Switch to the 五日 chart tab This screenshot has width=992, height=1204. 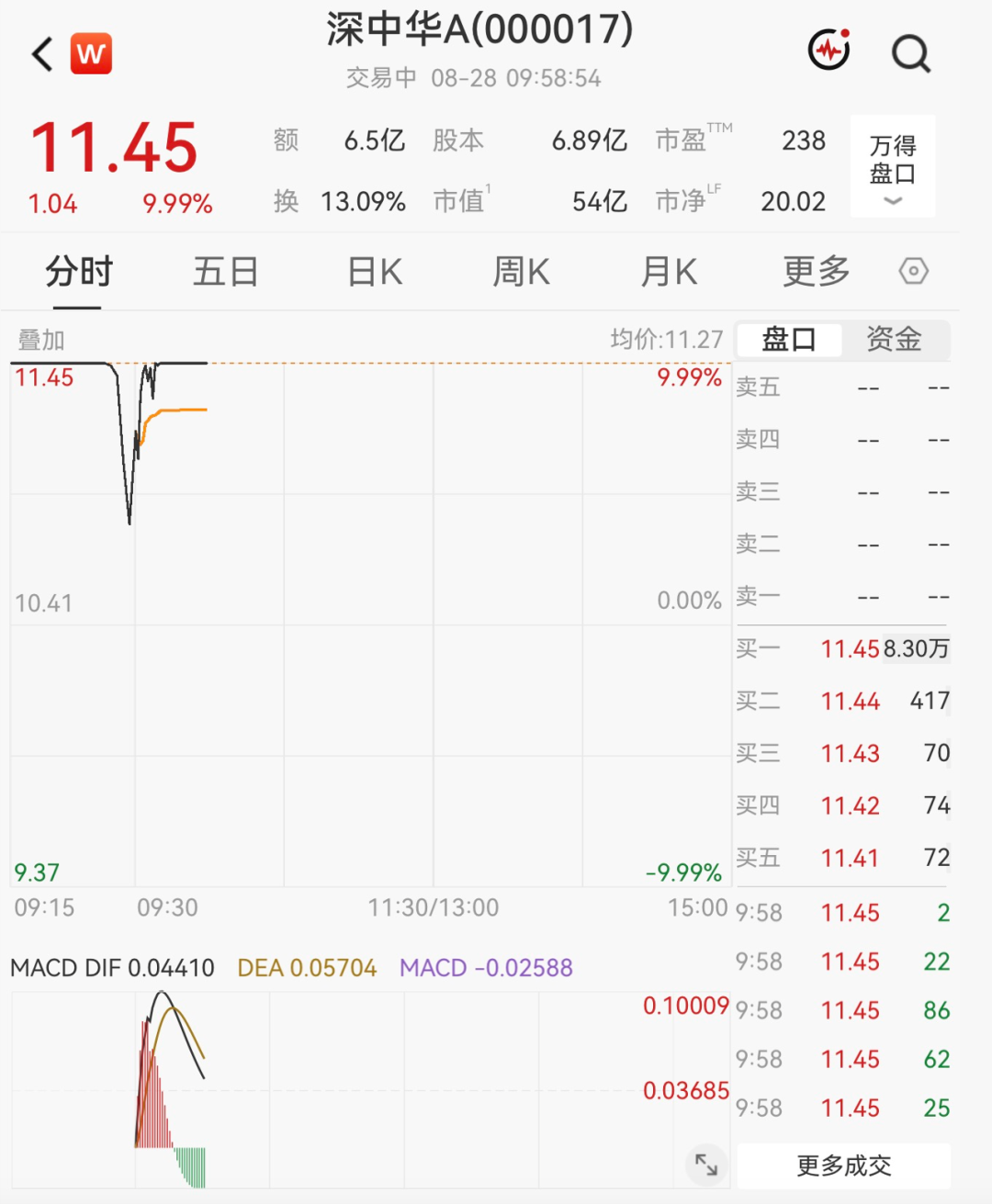tap(225, 272)
